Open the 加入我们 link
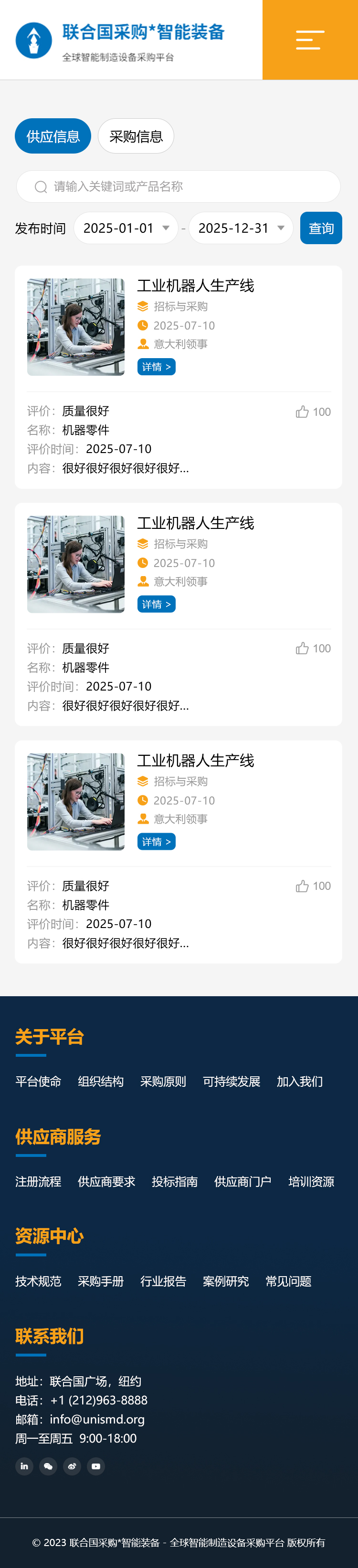Viewport: 358px width, 1568px height. coord(300,1082)
